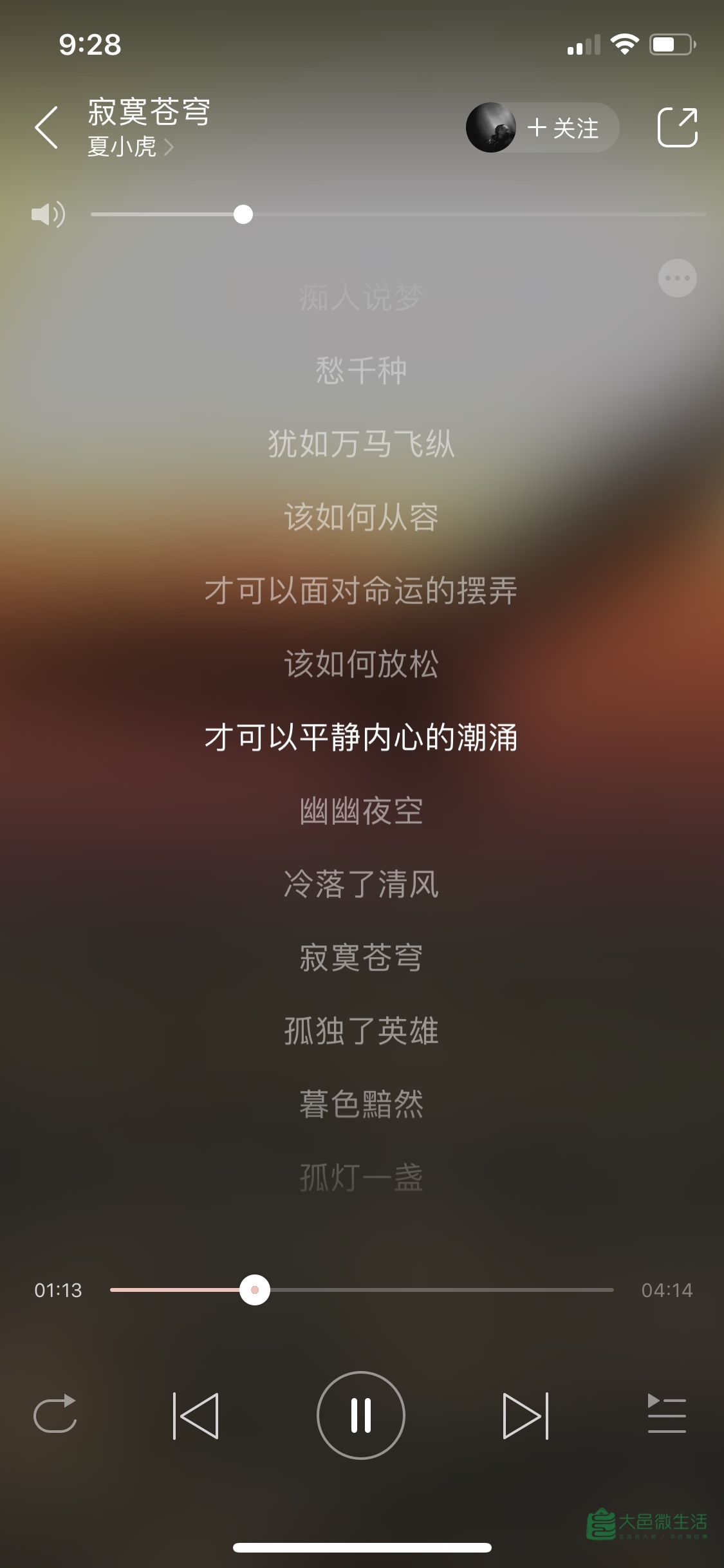The width and height of the screenshot is (724, 1568).
Task: Change the repeat mode
Action: (x=55, y=1416)
